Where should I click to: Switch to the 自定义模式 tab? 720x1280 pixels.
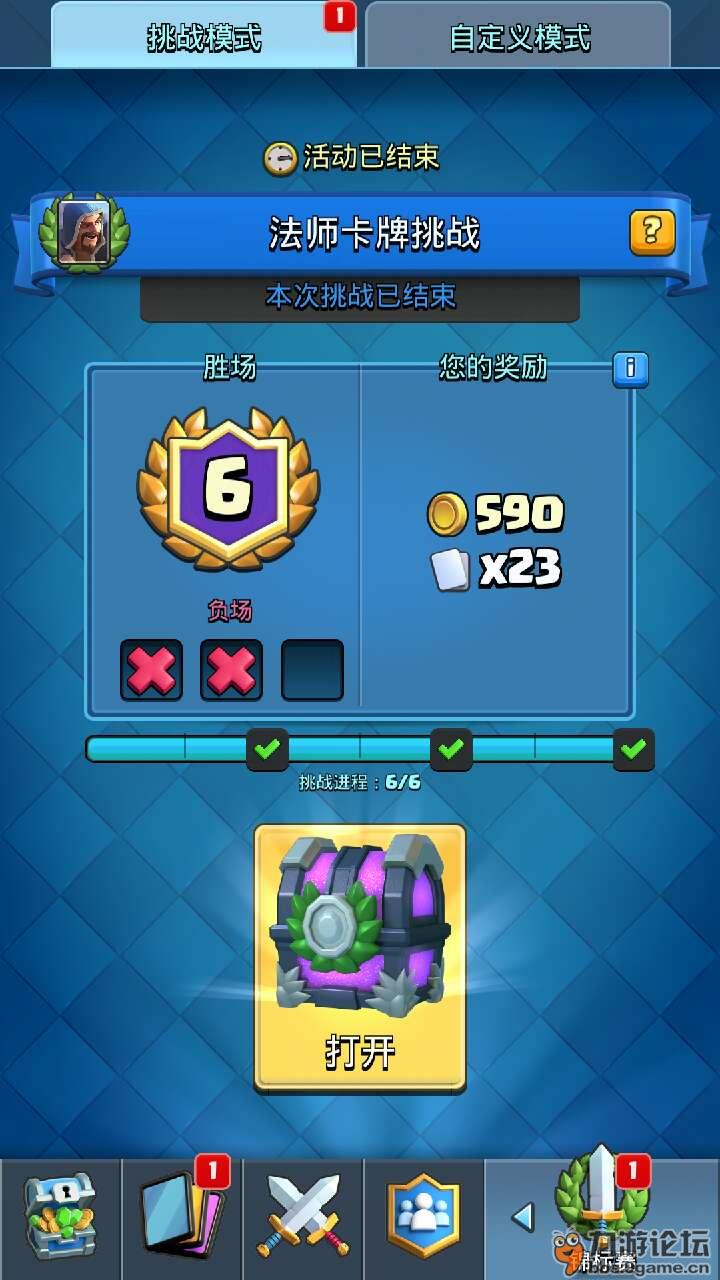pos(518,37)
